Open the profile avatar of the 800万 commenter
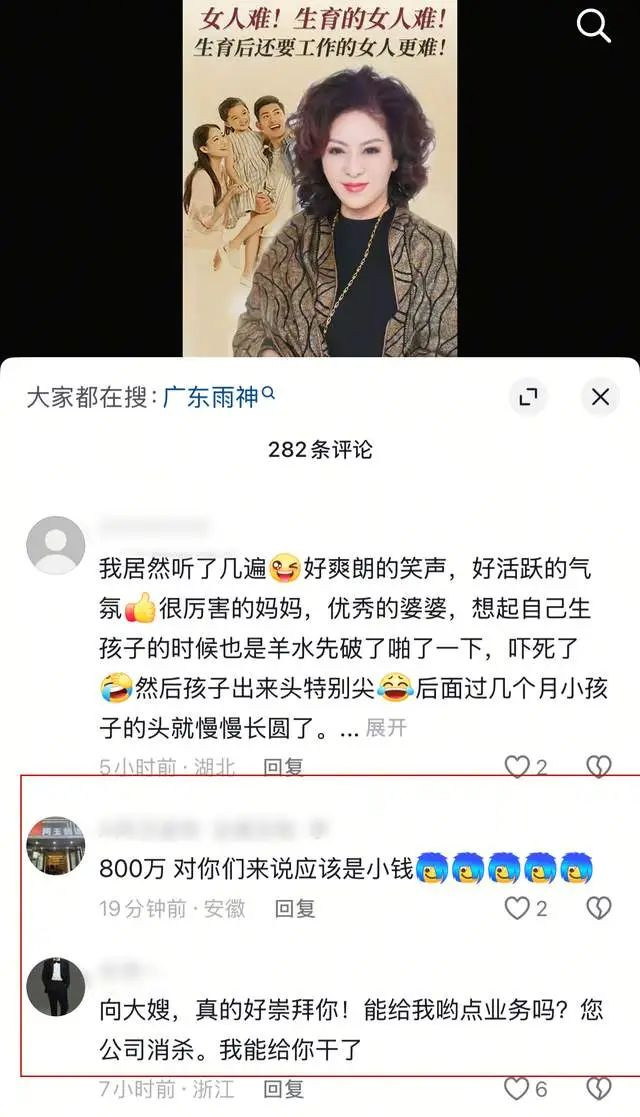 coord(55,846)
